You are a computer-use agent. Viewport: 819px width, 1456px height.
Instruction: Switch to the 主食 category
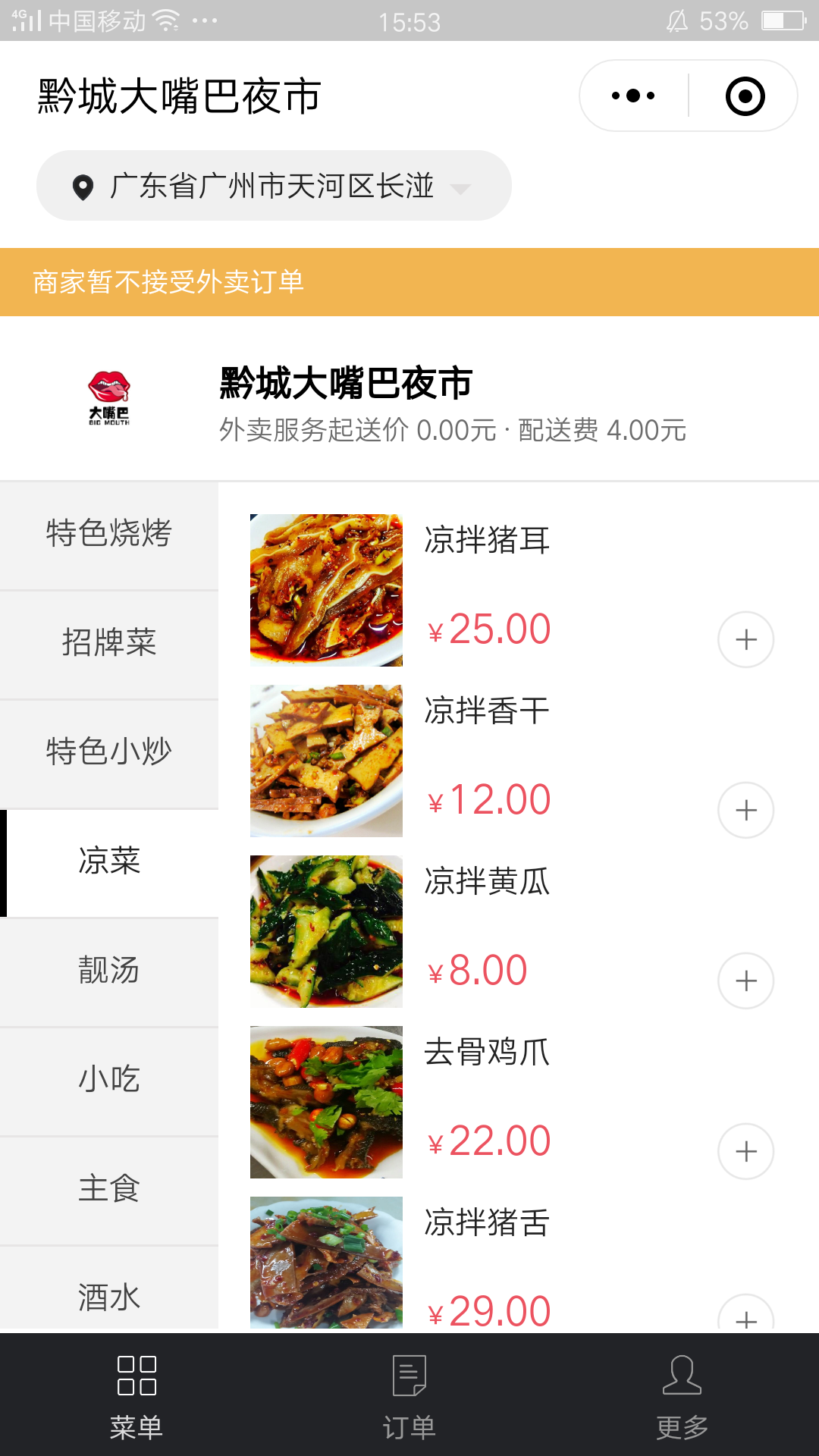click(109, 1190)
